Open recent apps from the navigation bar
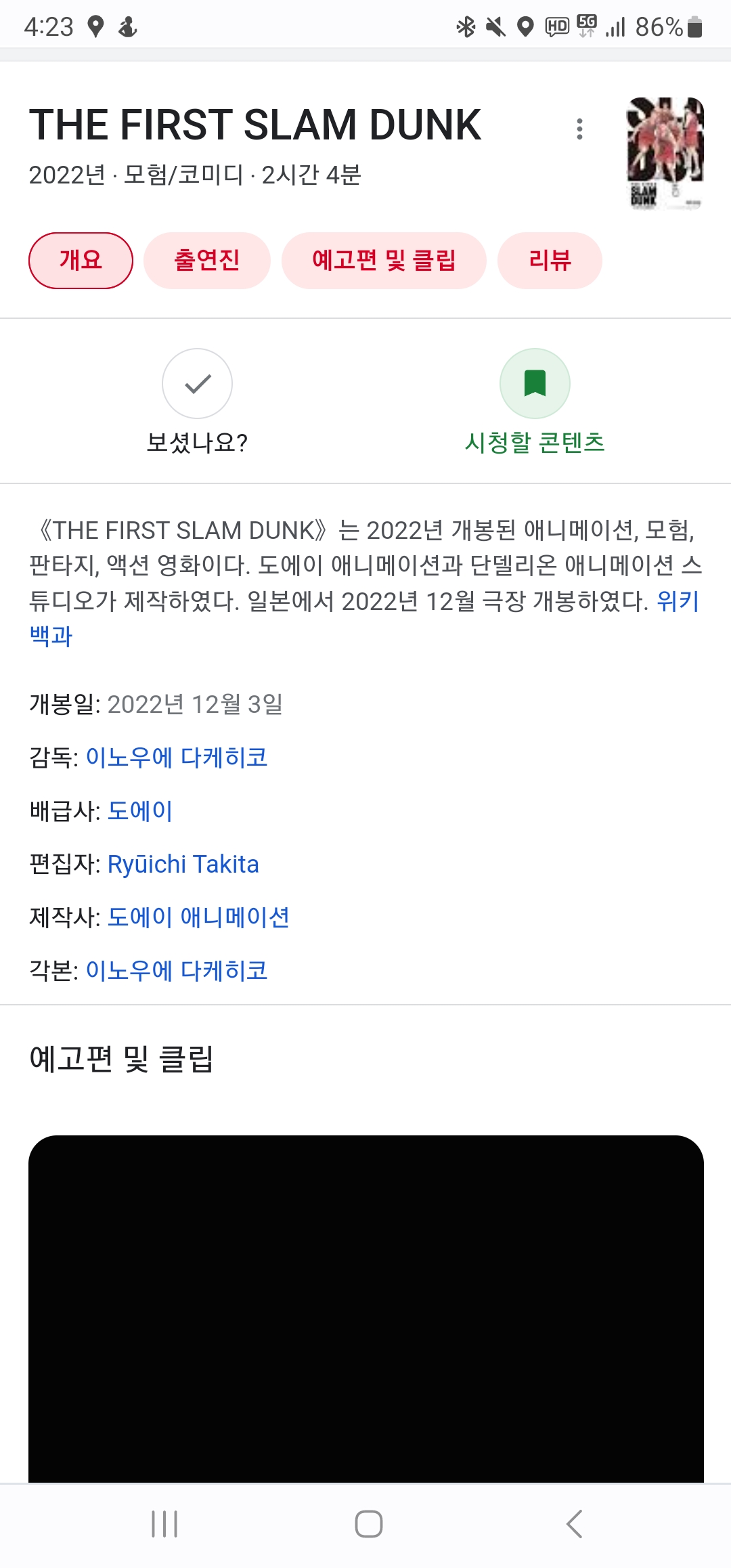 coord(164,1524)
